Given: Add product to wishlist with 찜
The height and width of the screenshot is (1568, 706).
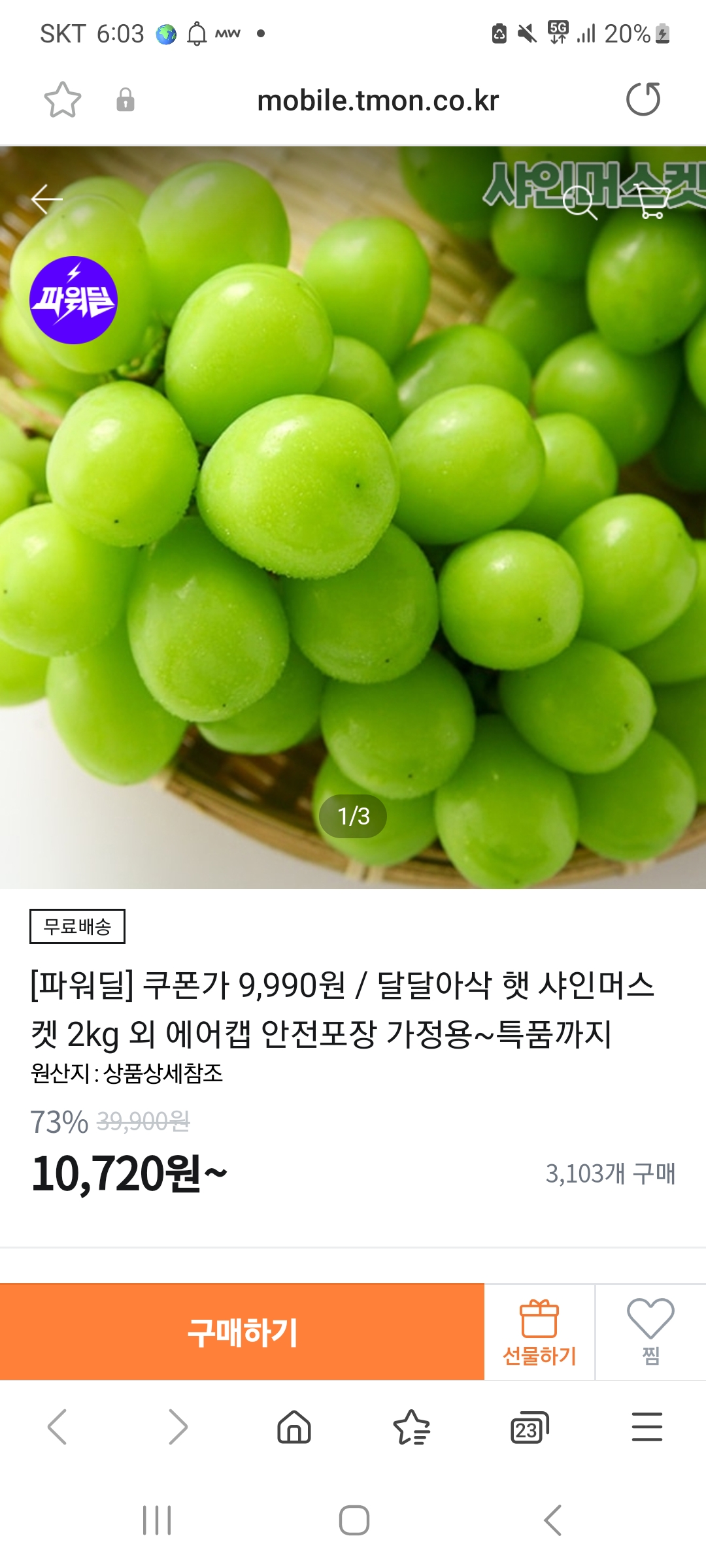Looking at the screenshot, I should [650, 1332].
